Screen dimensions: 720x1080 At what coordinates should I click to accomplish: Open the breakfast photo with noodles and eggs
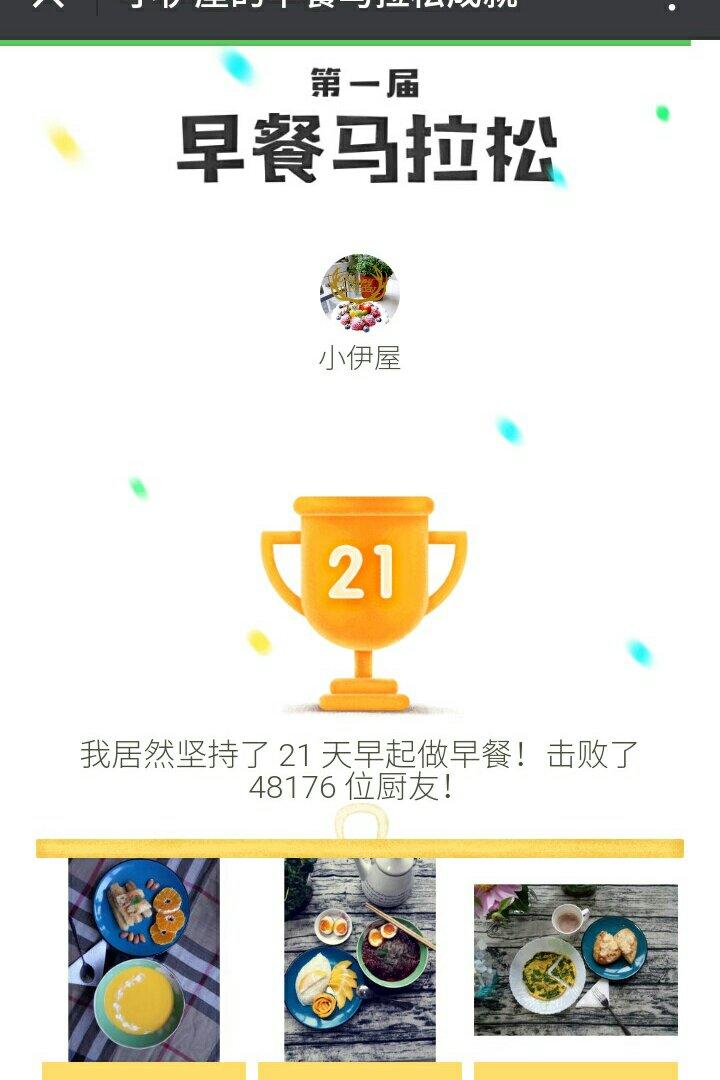point(360,959)
